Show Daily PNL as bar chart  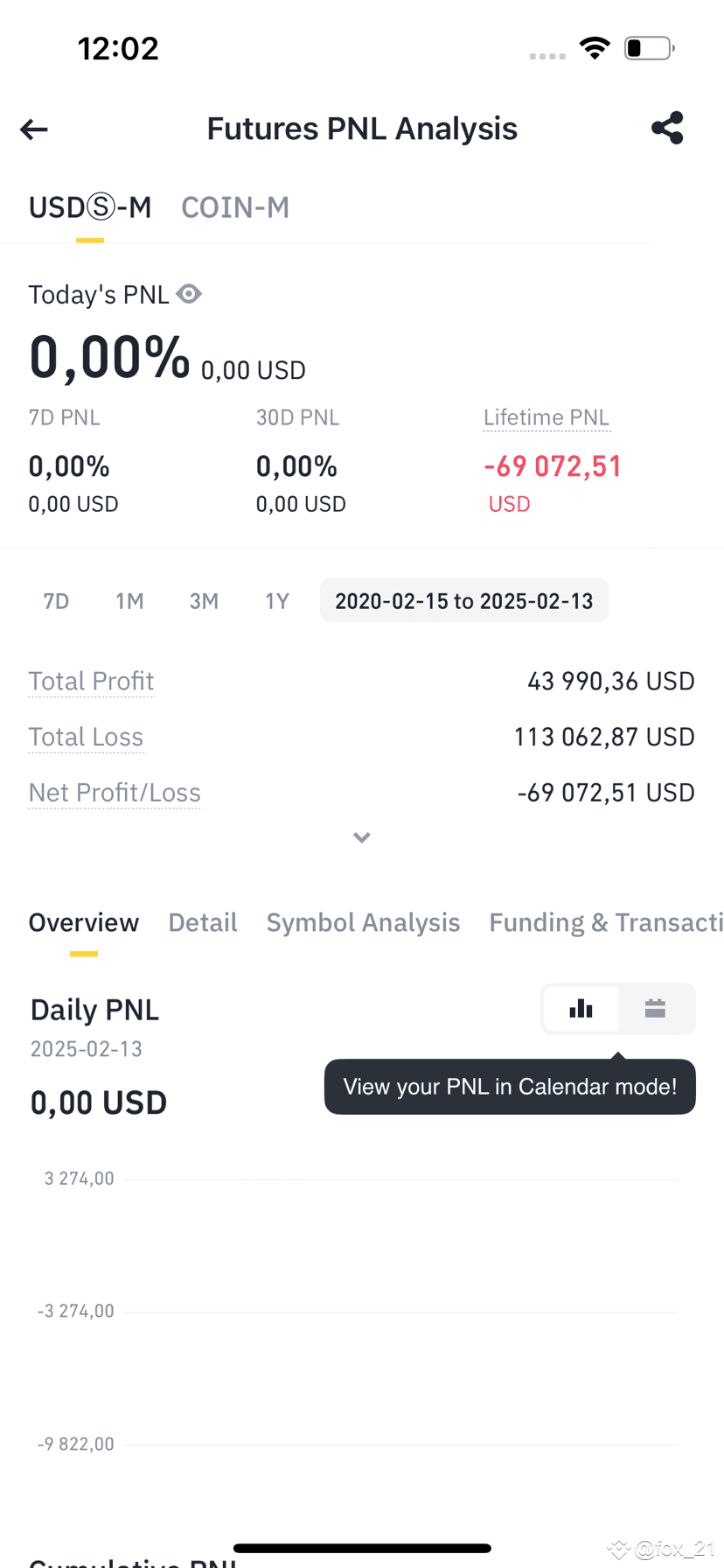581,1009
